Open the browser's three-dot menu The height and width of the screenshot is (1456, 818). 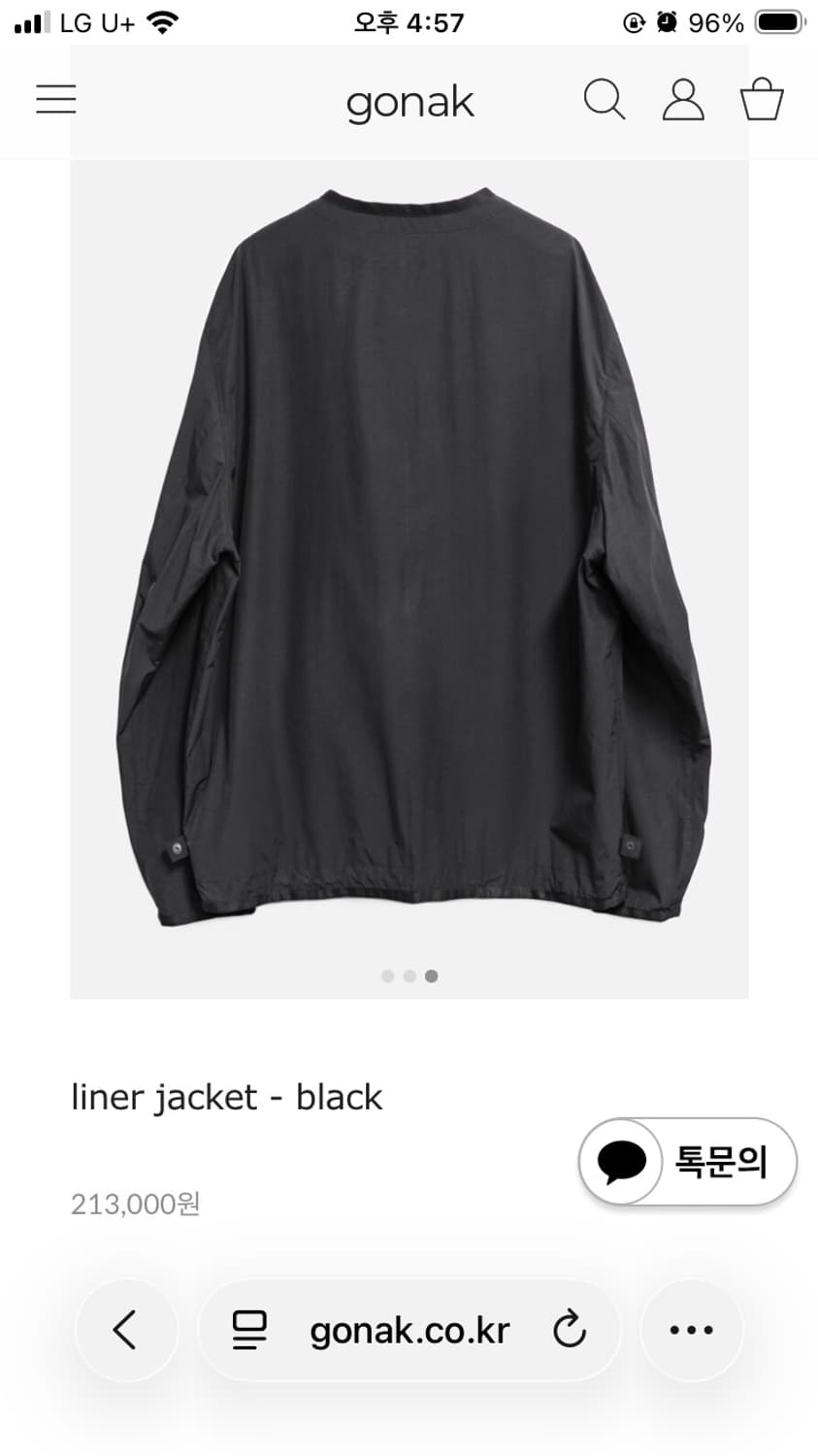[x=691, y=1330]
